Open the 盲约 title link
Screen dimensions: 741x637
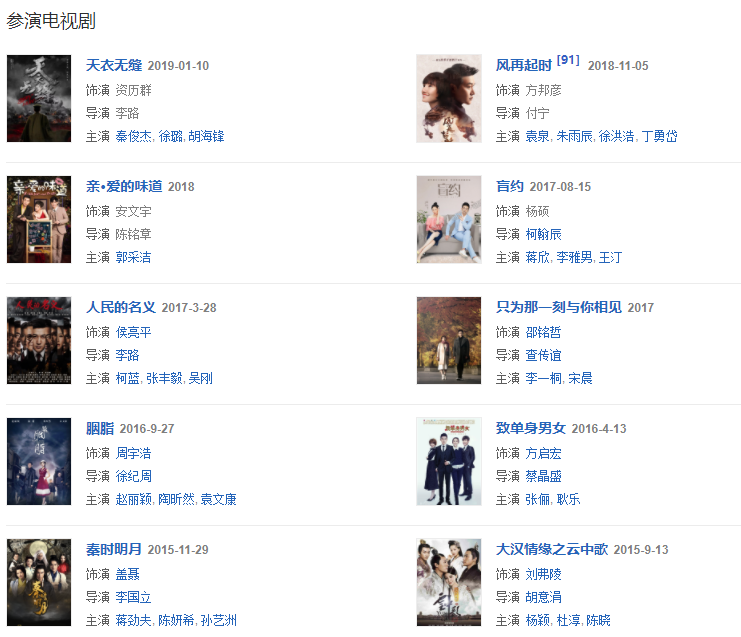pyautogui.click(x=509, y=186)
